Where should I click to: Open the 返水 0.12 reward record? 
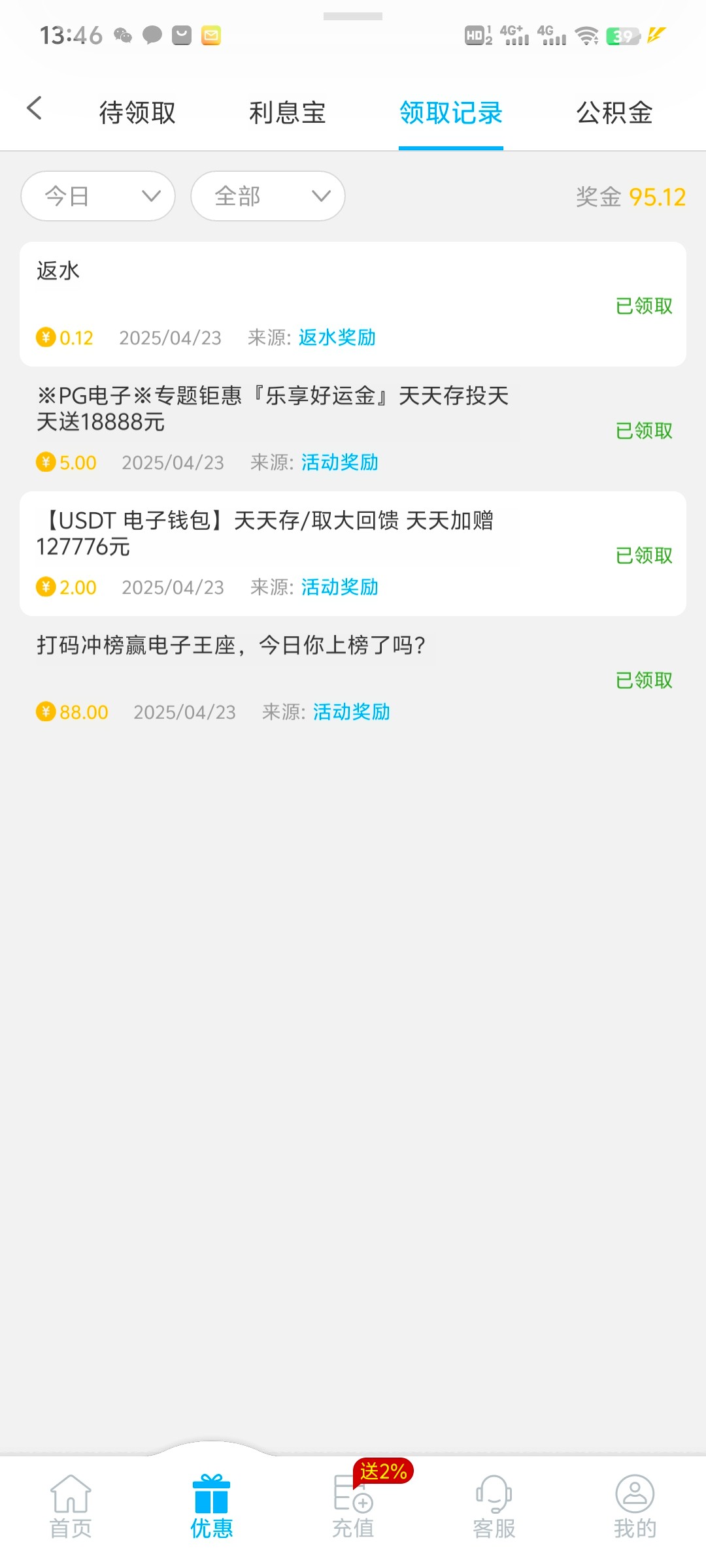pyautogui.click(x=353, y=304)
